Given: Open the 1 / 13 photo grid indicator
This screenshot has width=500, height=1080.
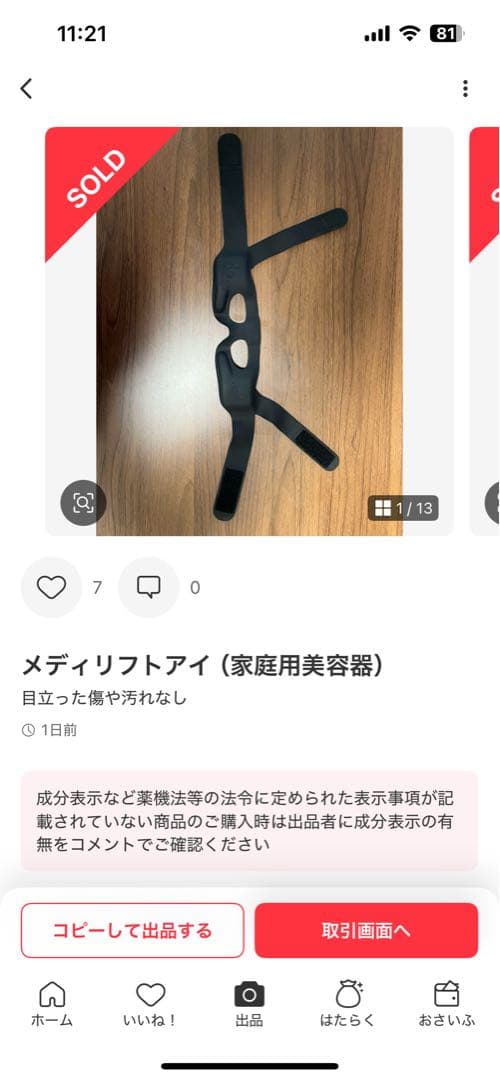Looking at the screenshot, I should click(403, 508).
